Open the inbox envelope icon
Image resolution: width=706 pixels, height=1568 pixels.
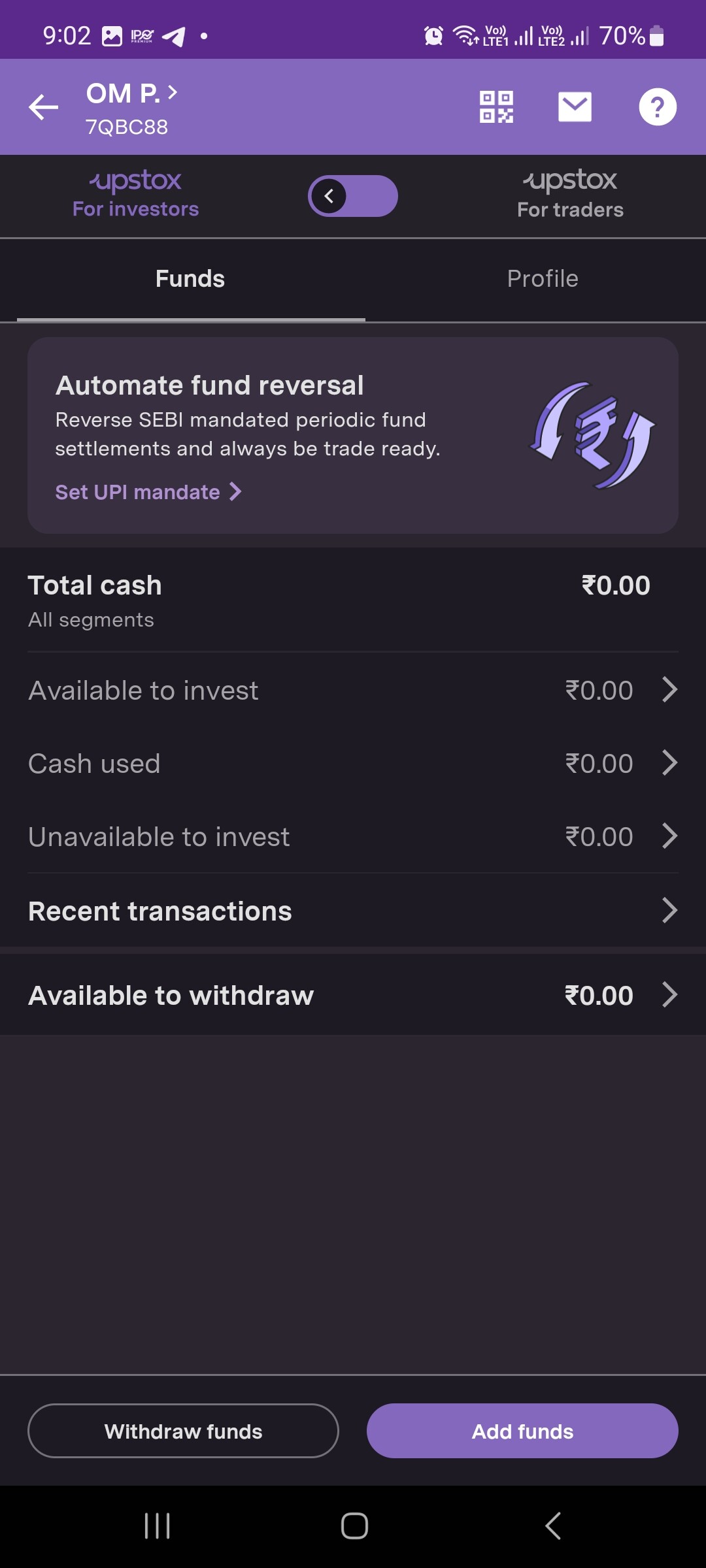pos(575,107)
